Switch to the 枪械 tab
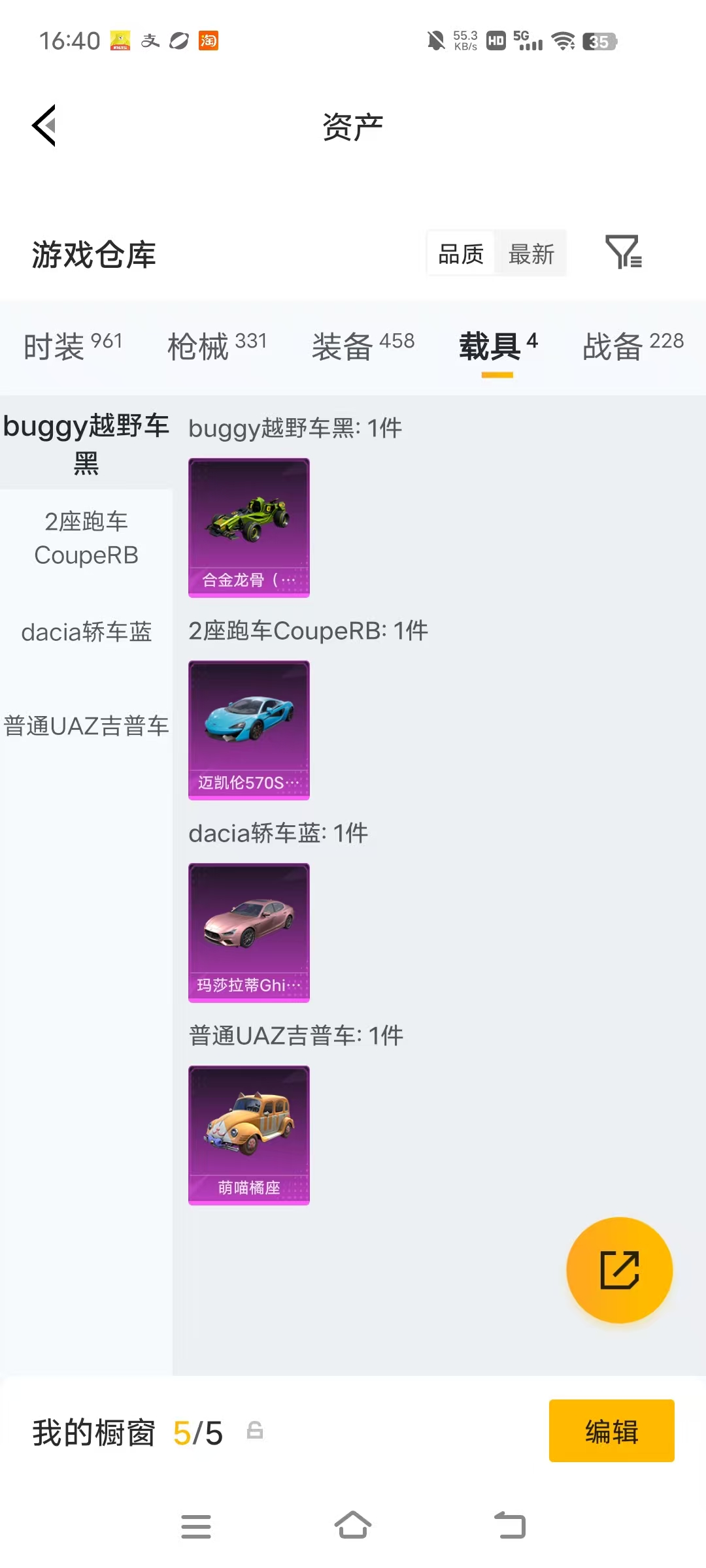 217,346
